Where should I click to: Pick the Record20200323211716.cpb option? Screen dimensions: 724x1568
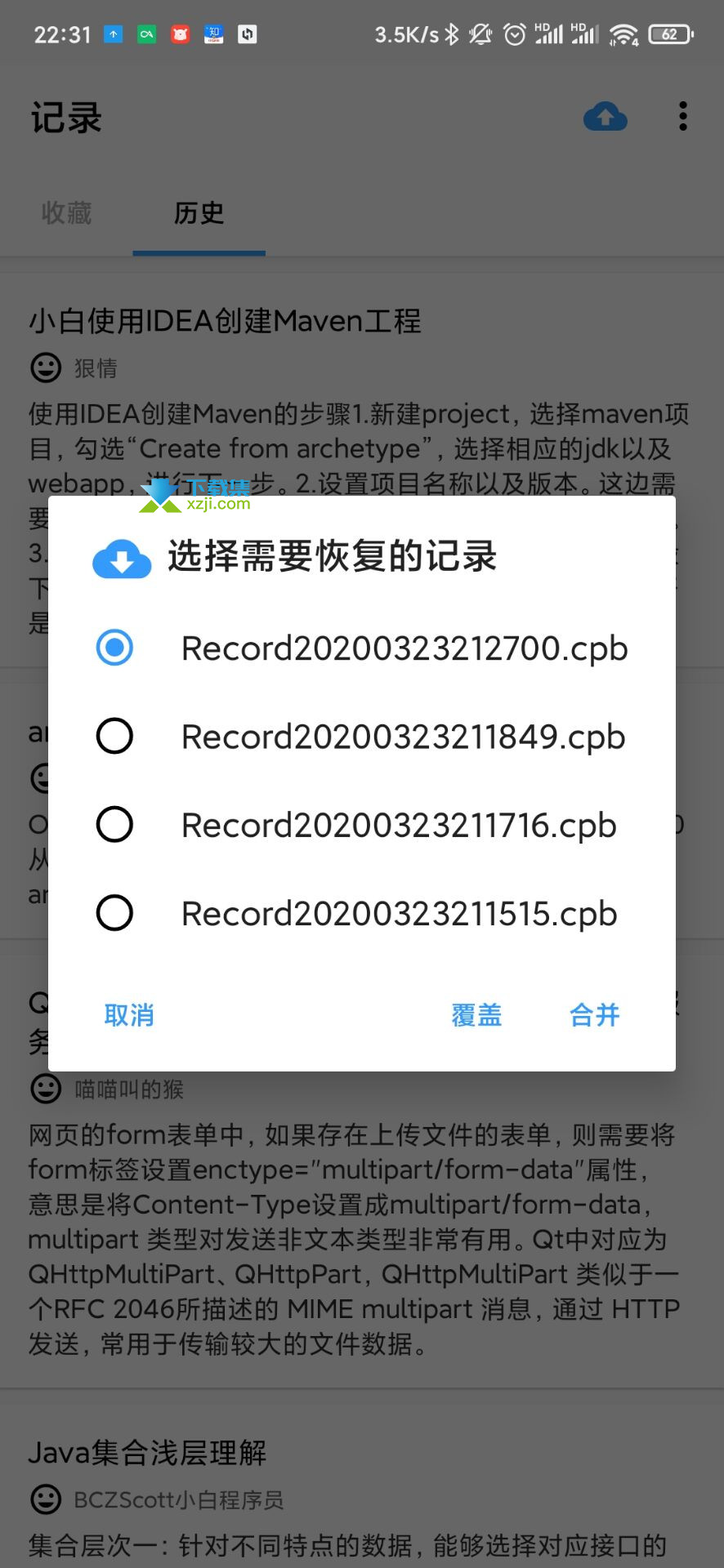(362, 825)
